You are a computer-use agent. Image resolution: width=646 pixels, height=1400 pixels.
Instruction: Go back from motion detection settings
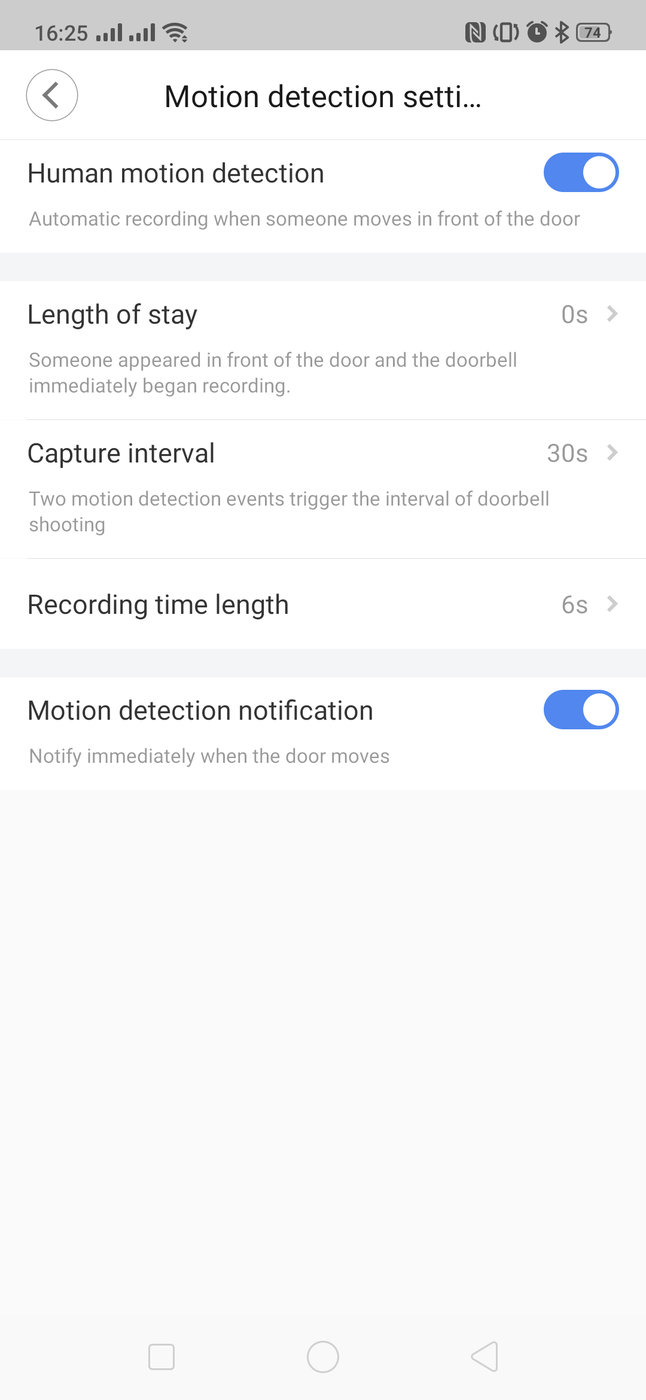(52, 96)
